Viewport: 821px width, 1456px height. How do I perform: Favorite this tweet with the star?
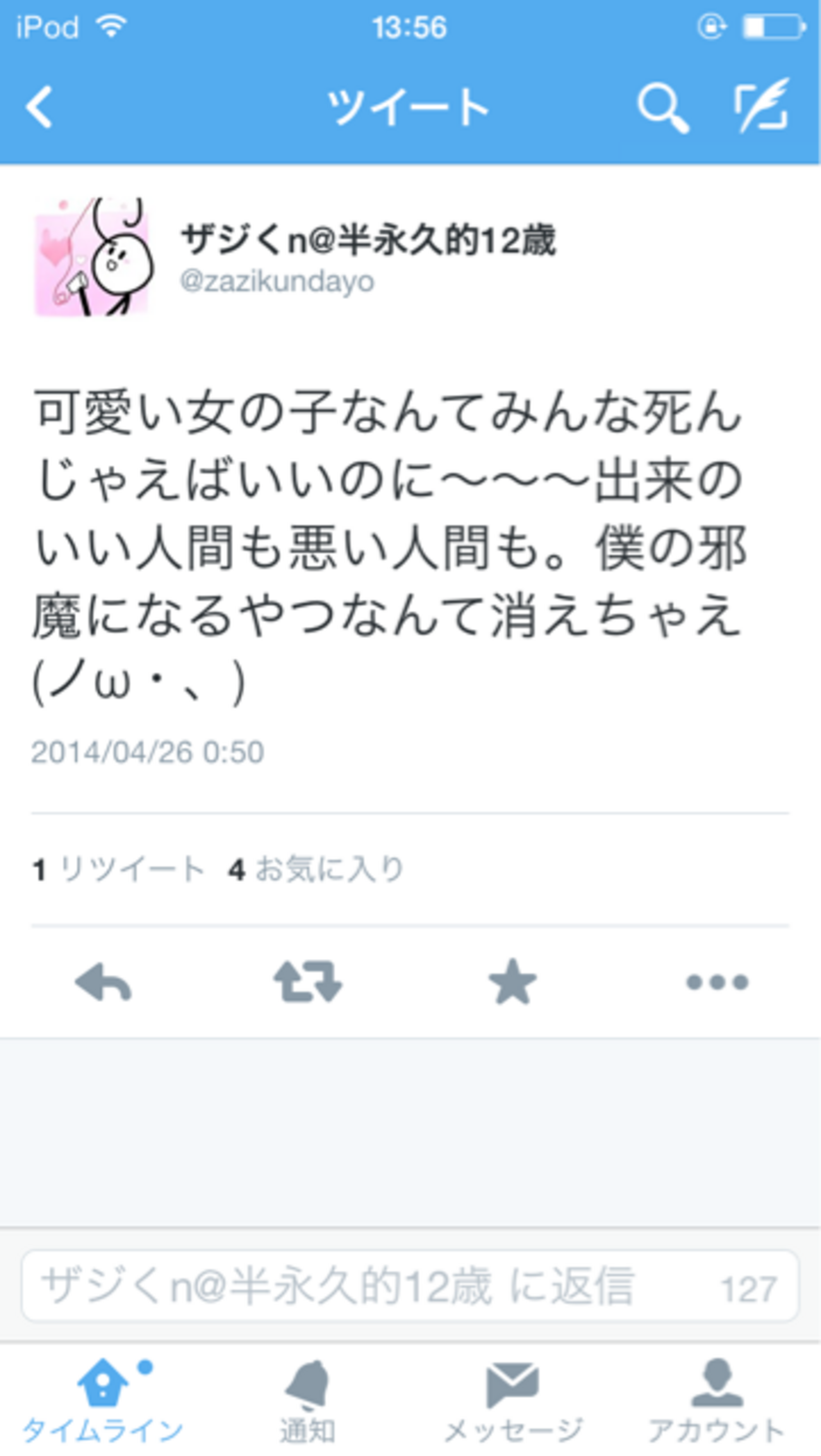[512, 982]
